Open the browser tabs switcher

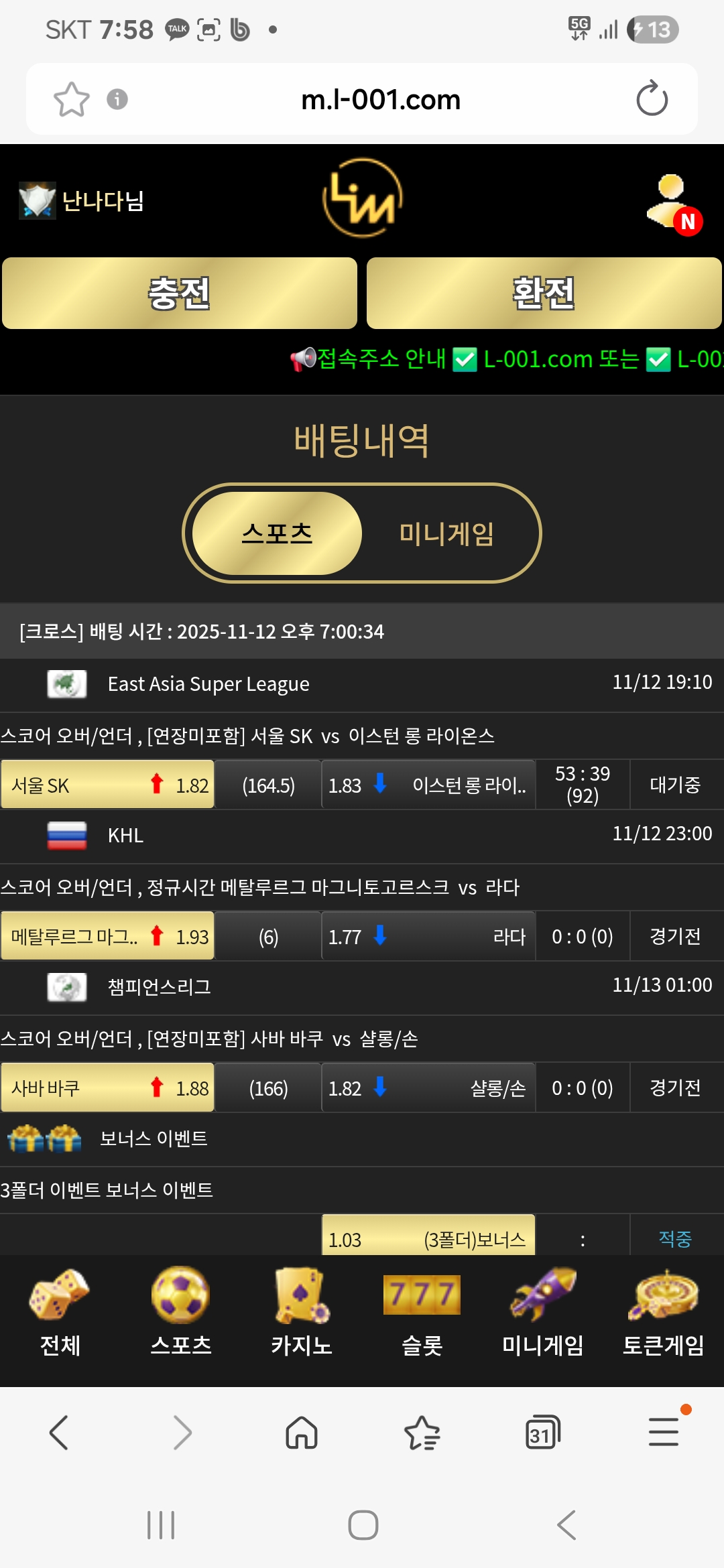point(542,1433)
